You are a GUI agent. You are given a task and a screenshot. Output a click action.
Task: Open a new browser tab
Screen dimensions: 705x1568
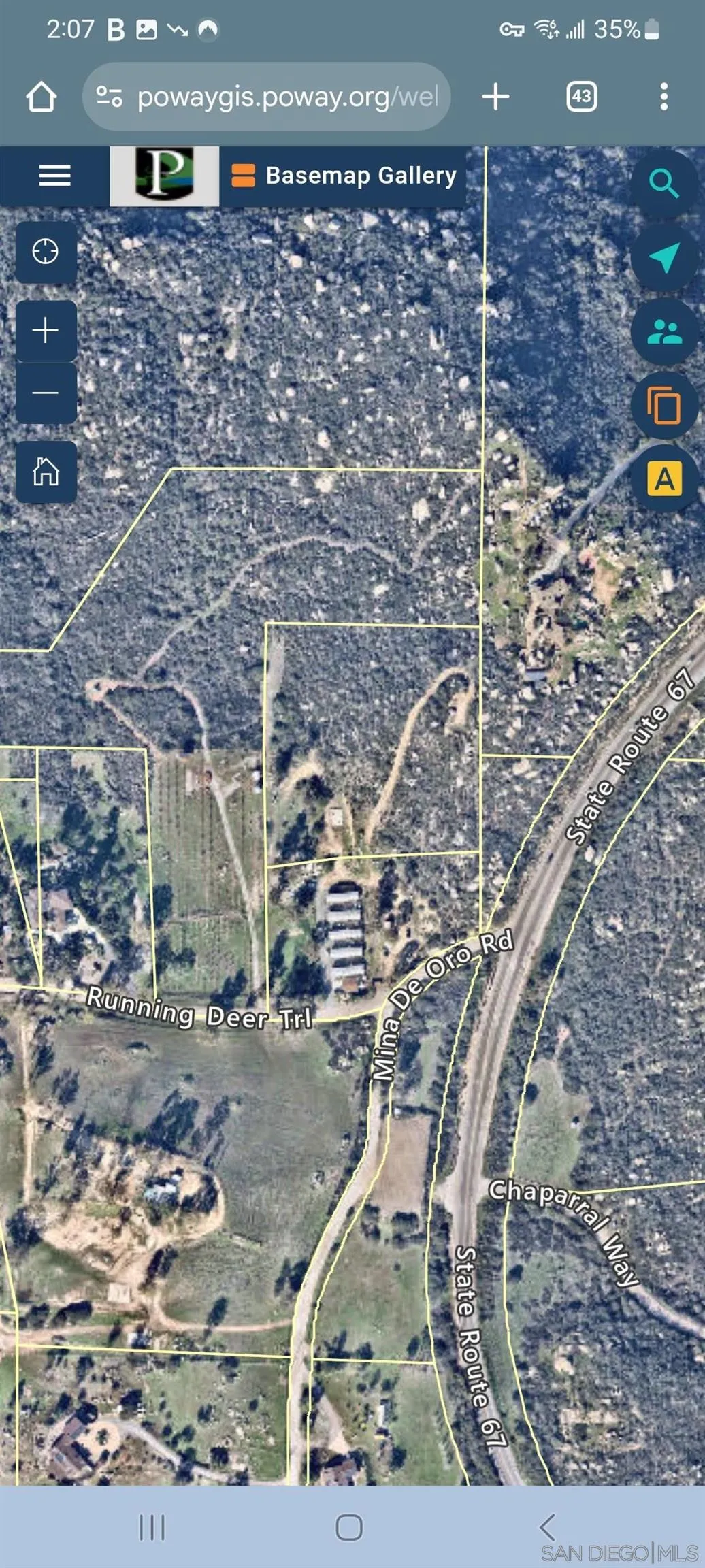click(x=495, y=97)
